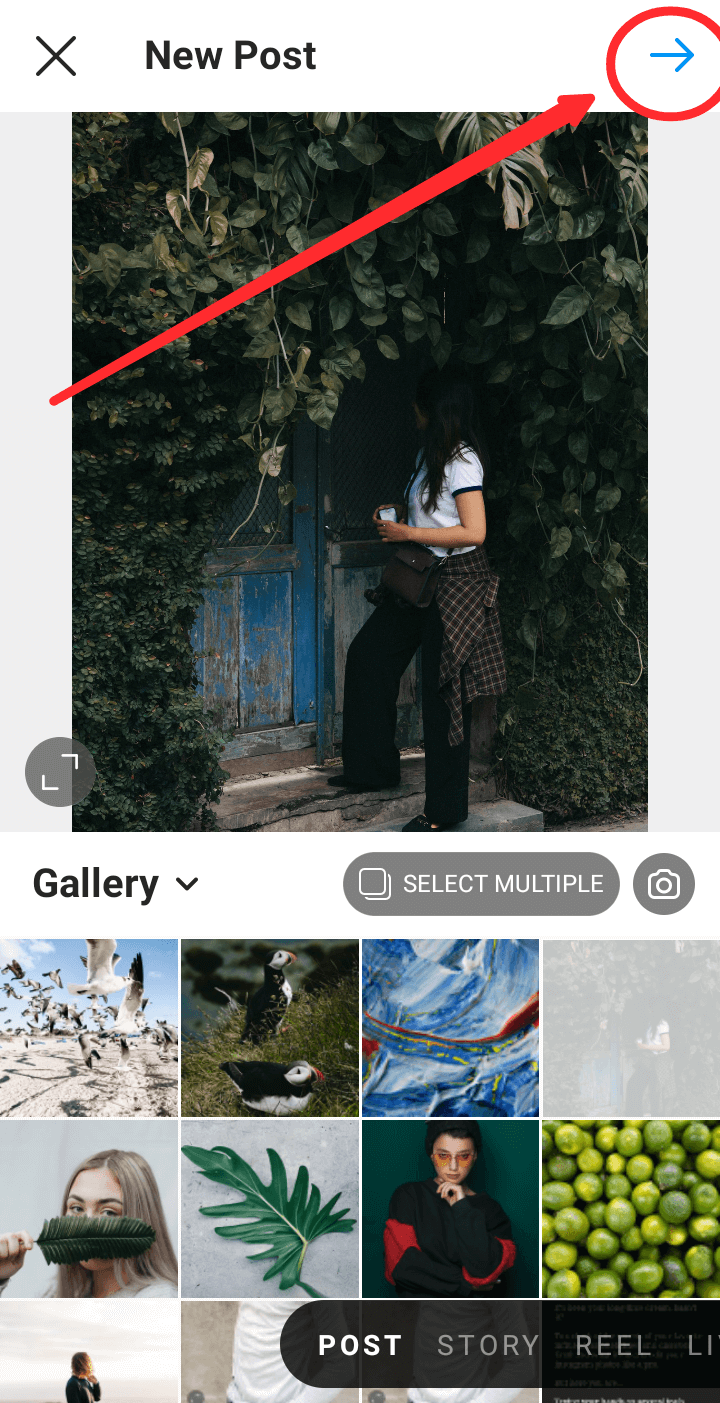Open the camera to take a photo
The width and height of the screenshot is (720, 1403).
(x=664, y=884)
